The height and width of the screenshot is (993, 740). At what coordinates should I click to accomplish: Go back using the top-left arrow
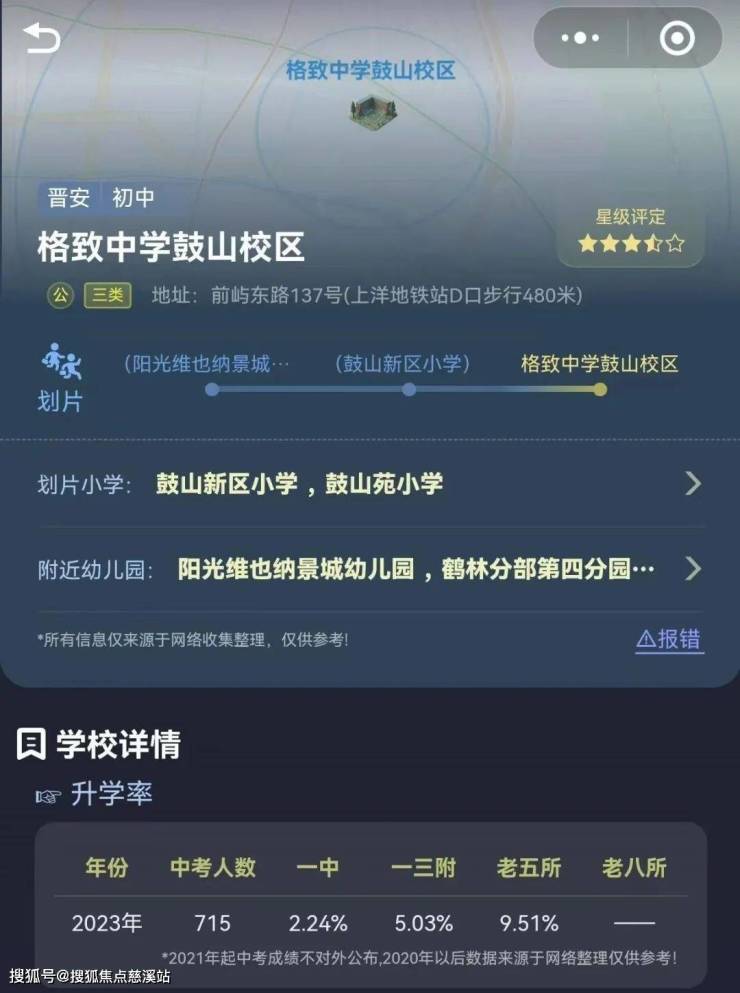click(42, 39)
